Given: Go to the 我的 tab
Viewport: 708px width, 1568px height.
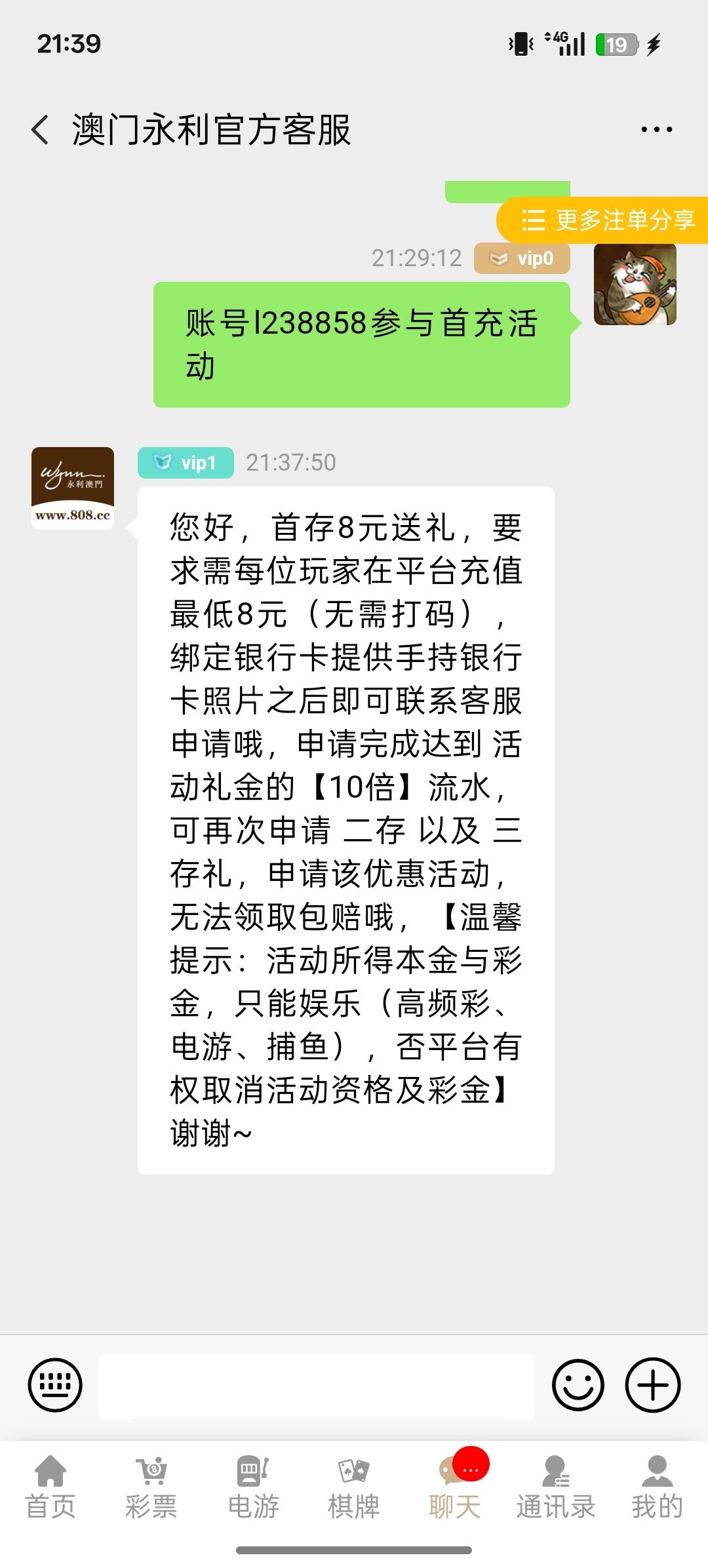Looking at the screenshot, I should coord(657,1488).
